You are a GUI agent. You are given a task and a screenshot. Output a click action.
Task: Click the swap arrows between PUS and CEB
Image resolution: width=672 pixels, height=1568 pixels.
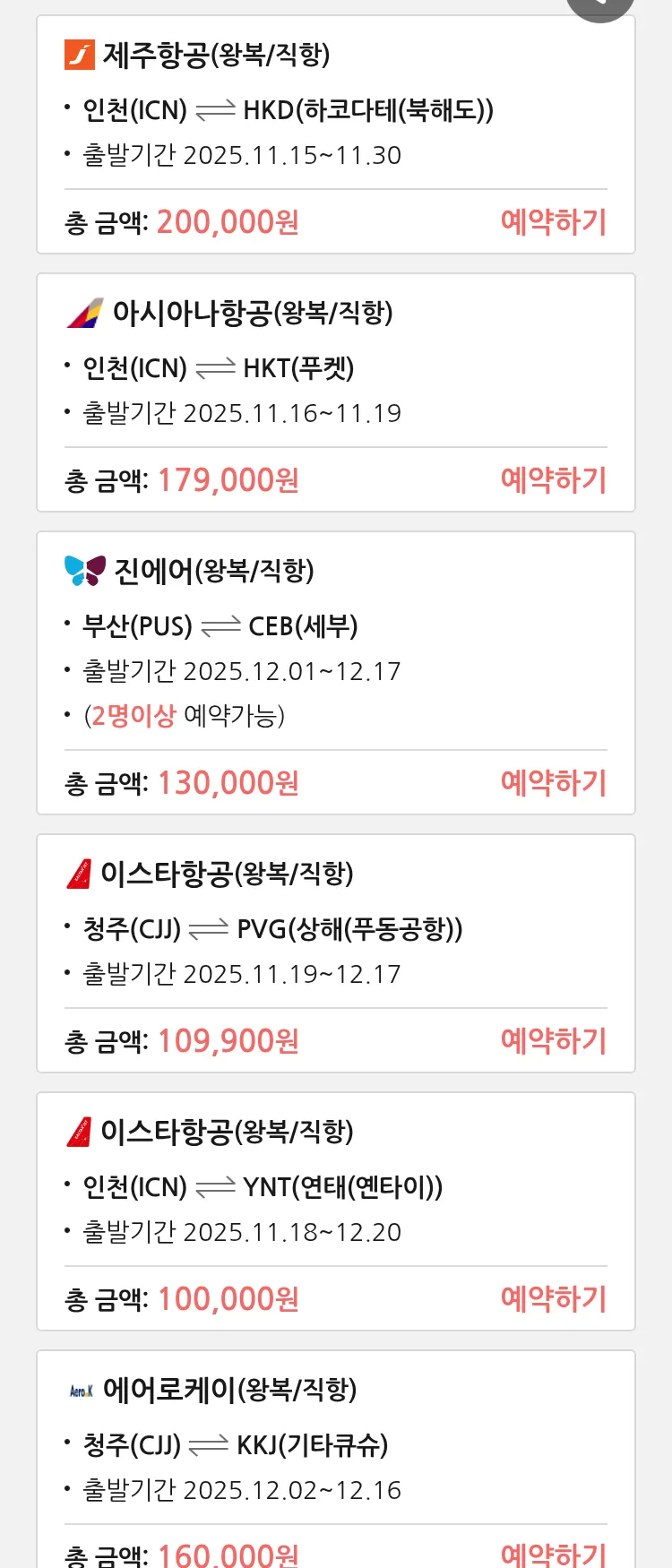pos(222,625)
